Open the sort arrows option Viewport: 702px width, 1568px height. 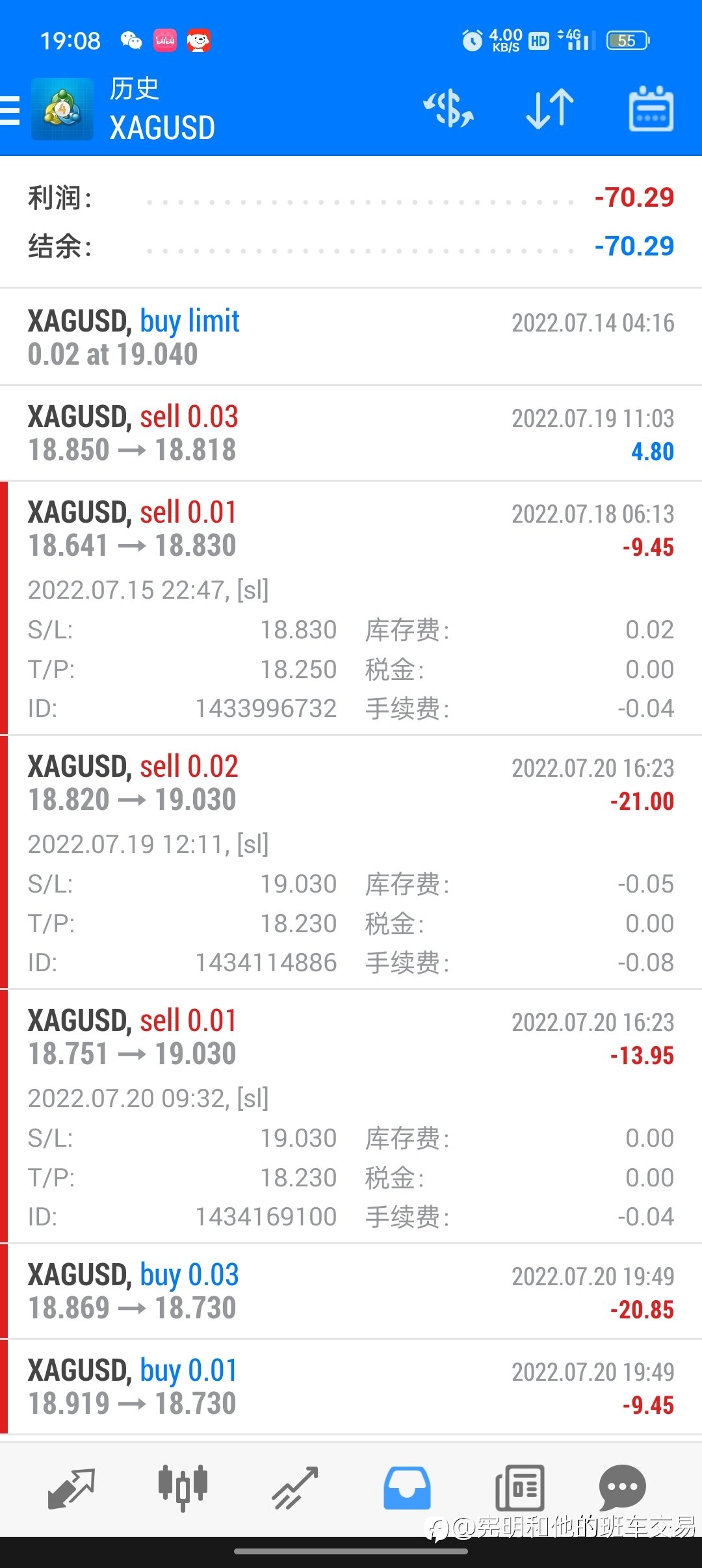pyautogui.click(x=550, y=109)
